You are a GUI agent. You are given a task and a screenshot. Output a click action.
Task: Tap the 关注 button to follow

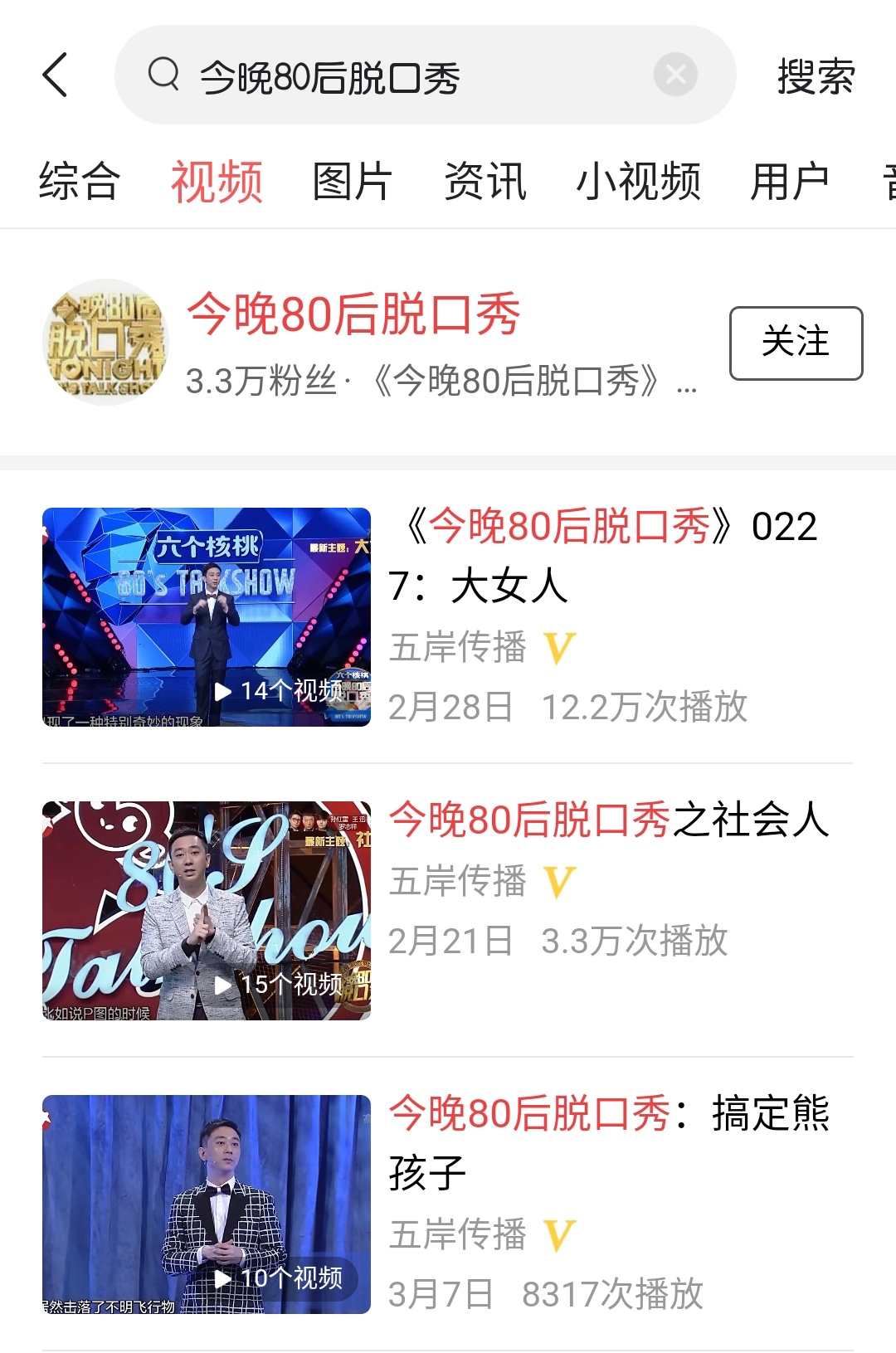coord(796,343)
